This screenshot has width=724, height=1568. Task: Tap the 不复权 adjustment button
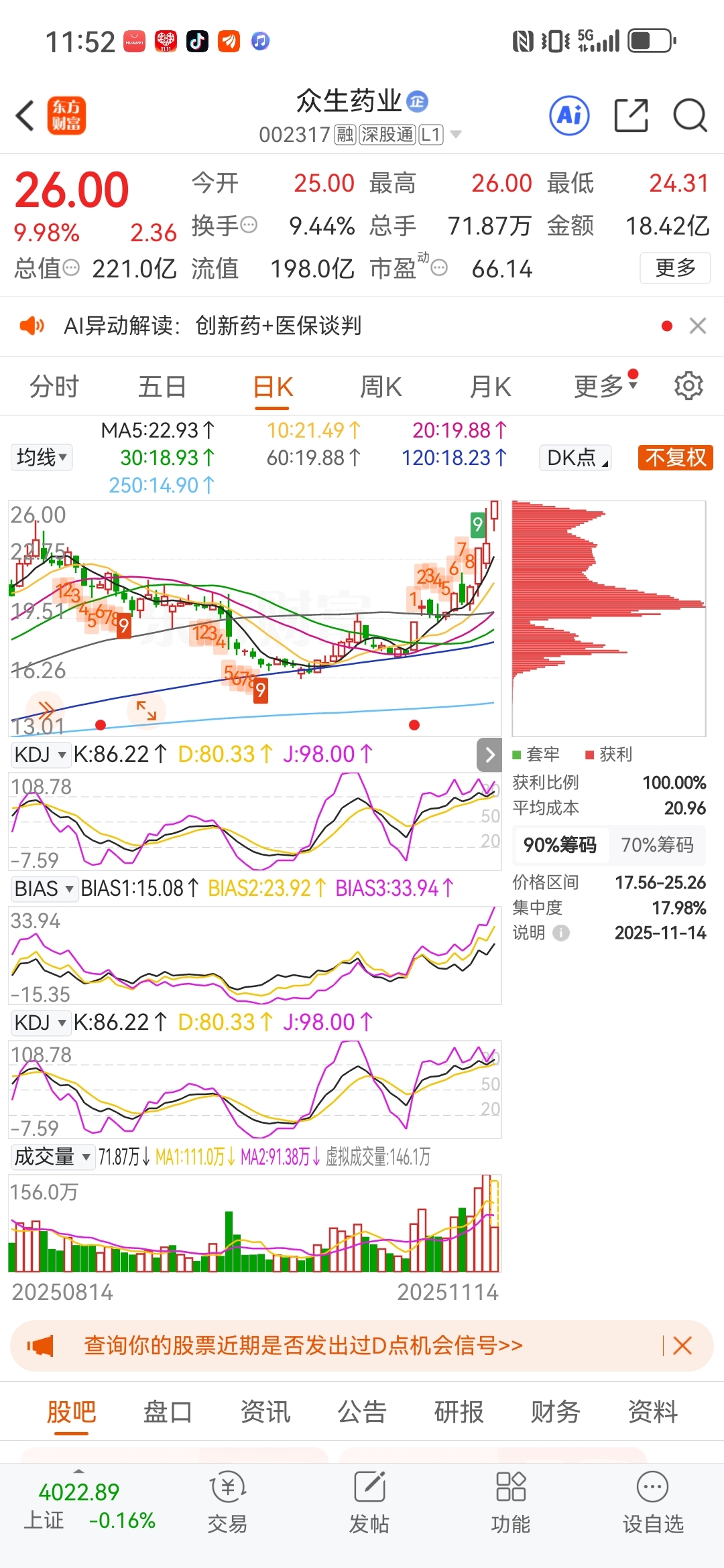(675, 458)
